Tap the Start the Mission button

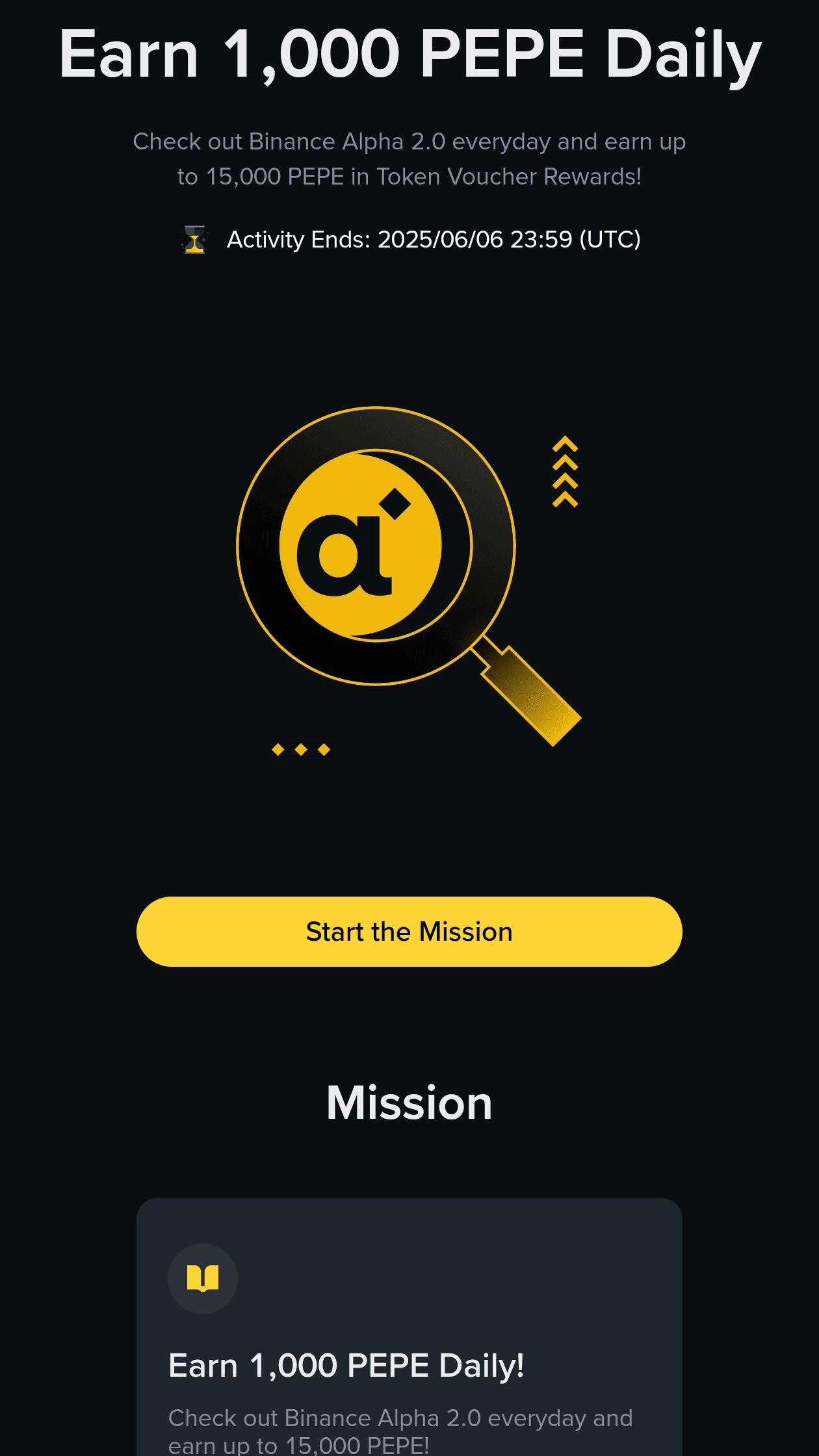pos(409,931)
